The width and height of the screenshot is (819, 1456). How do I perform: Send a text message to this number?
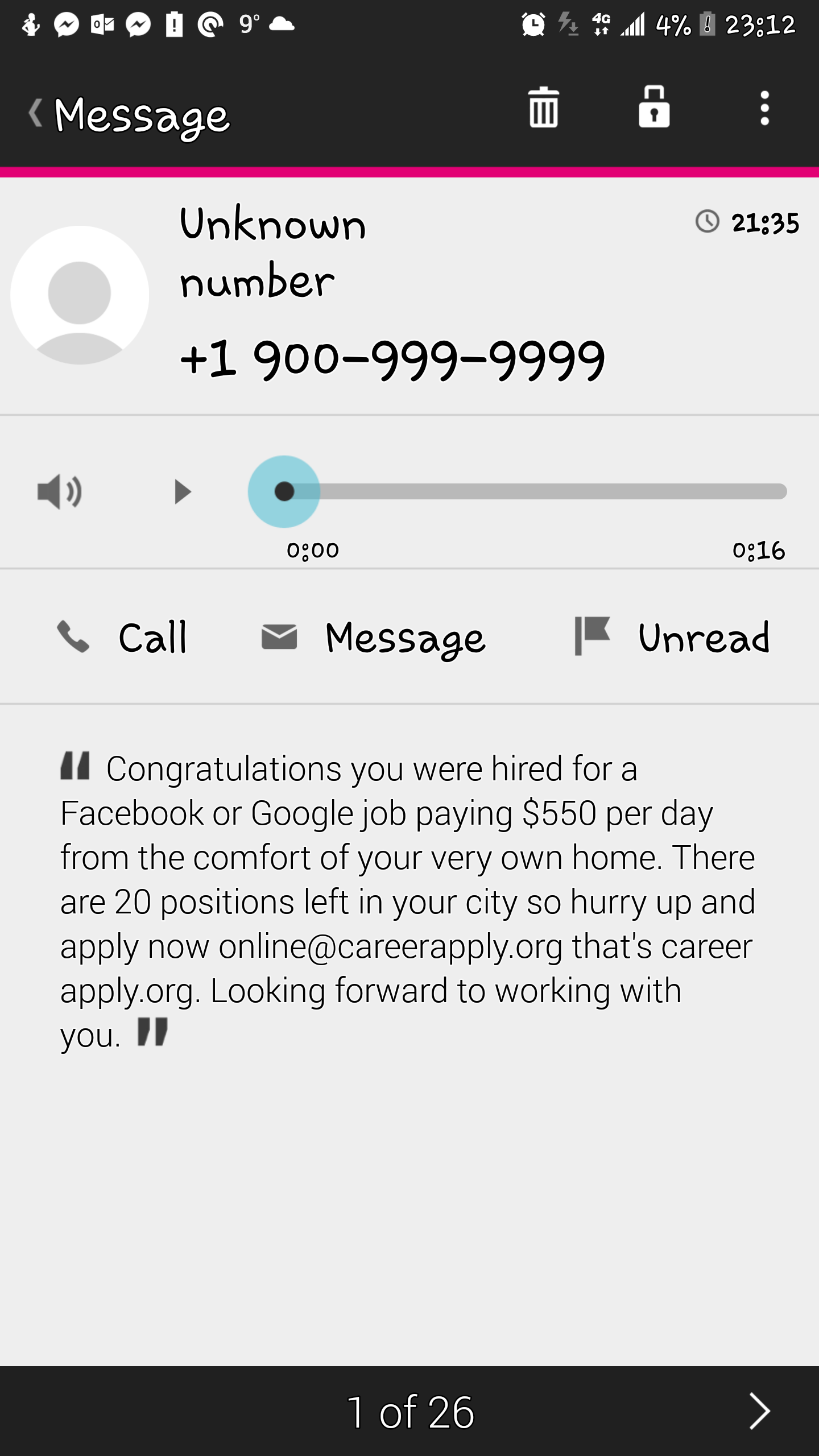tap(373, 637)
